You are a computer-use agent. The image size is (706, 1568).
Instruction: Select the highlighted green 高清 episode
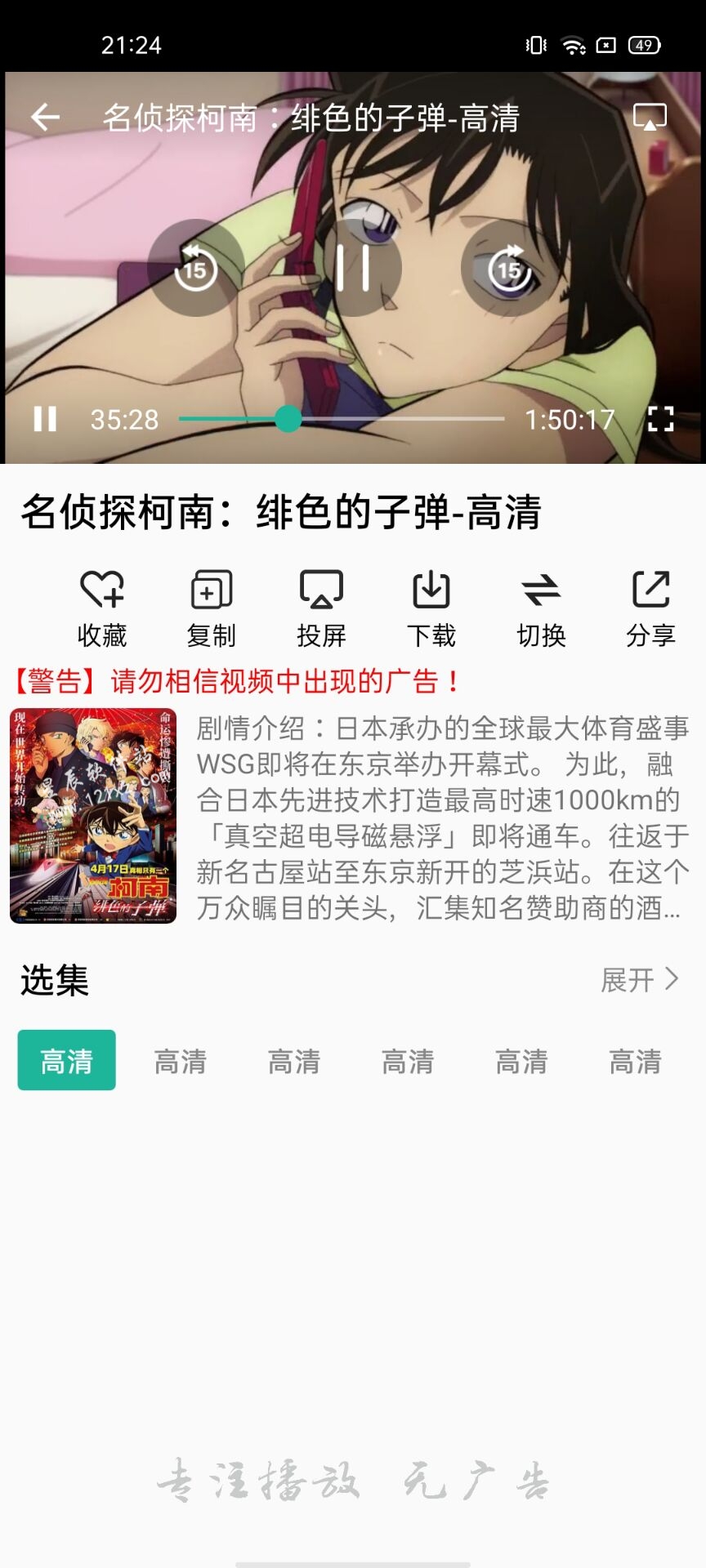(x=67, y=1060)
